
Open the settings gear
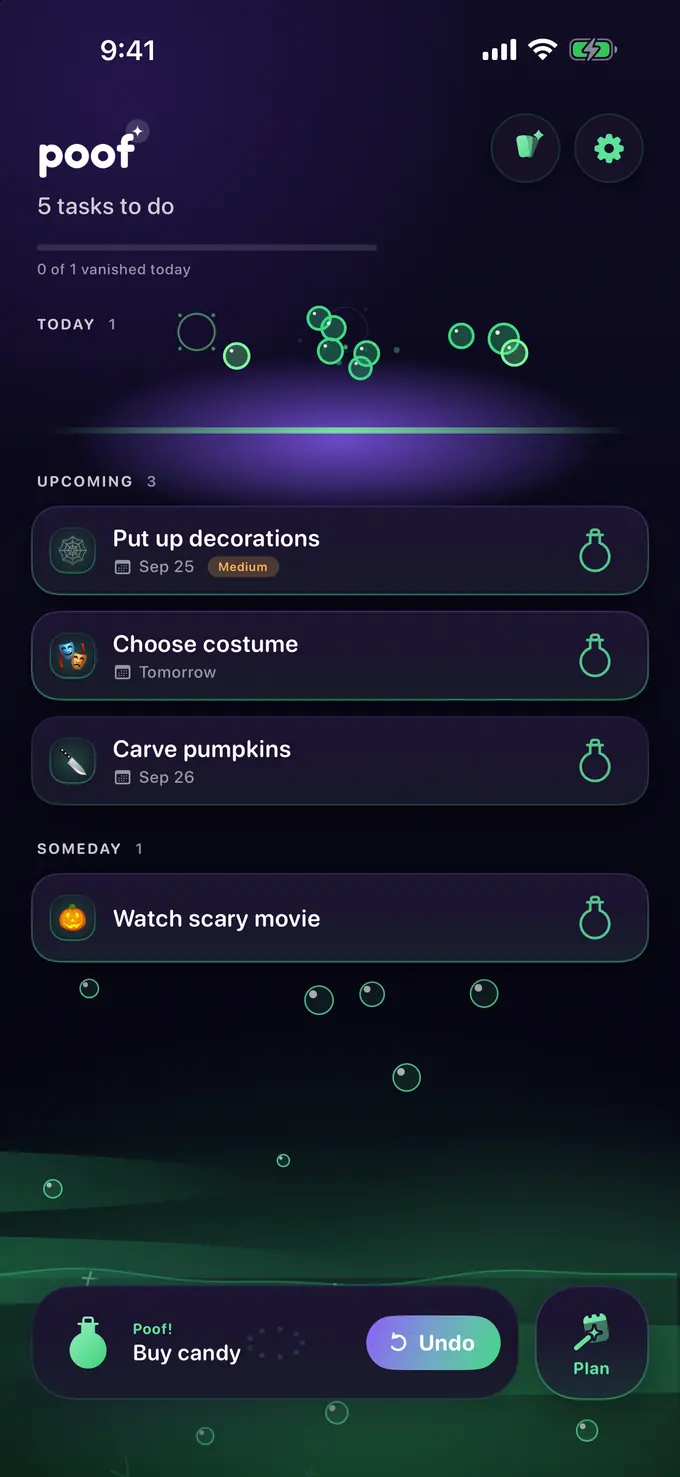(608, 149)
